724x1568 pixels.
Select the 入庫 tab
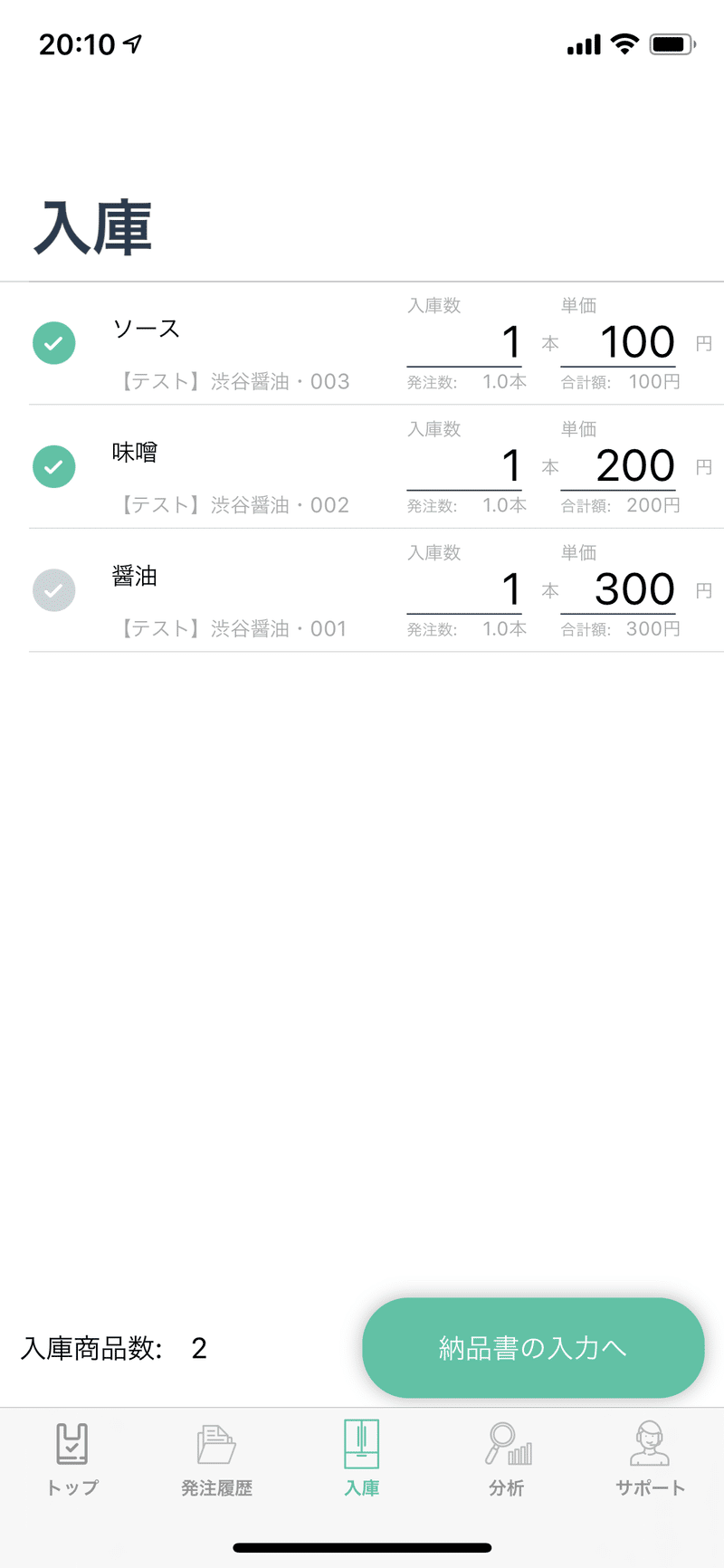click(x=362, y=1458)
